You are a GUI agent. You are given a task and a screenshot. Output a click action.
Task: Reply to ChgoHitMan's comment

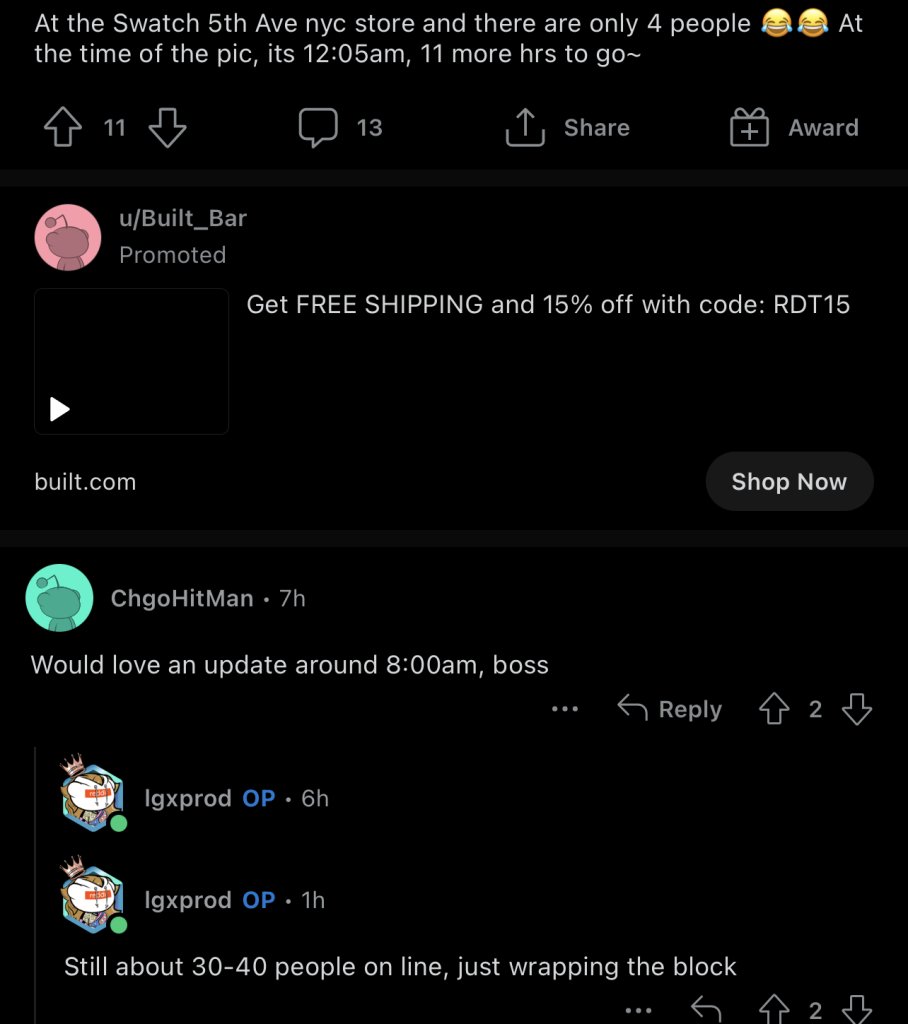pos(669,710)
